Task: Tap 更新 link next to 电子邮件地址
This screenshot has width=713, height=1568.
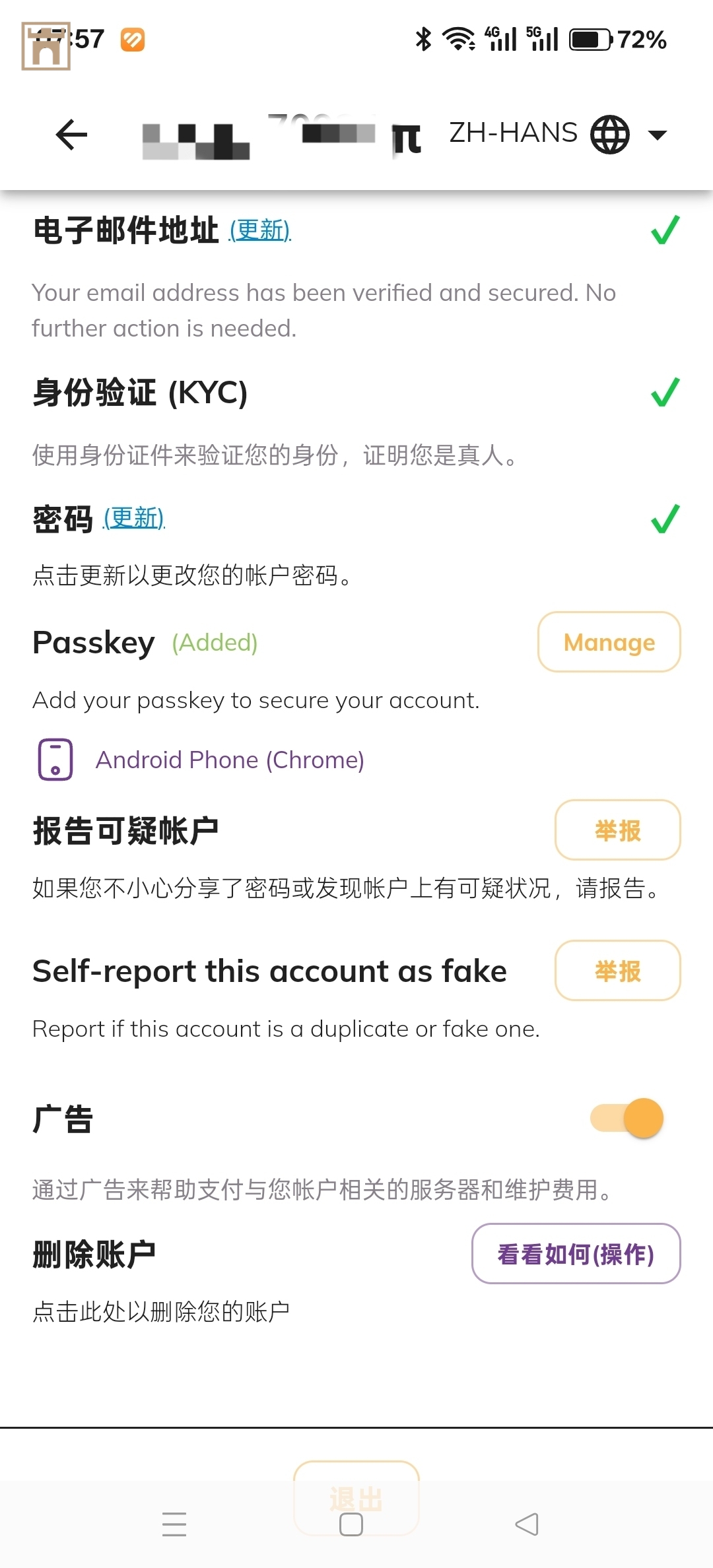Action: [260, 230]
